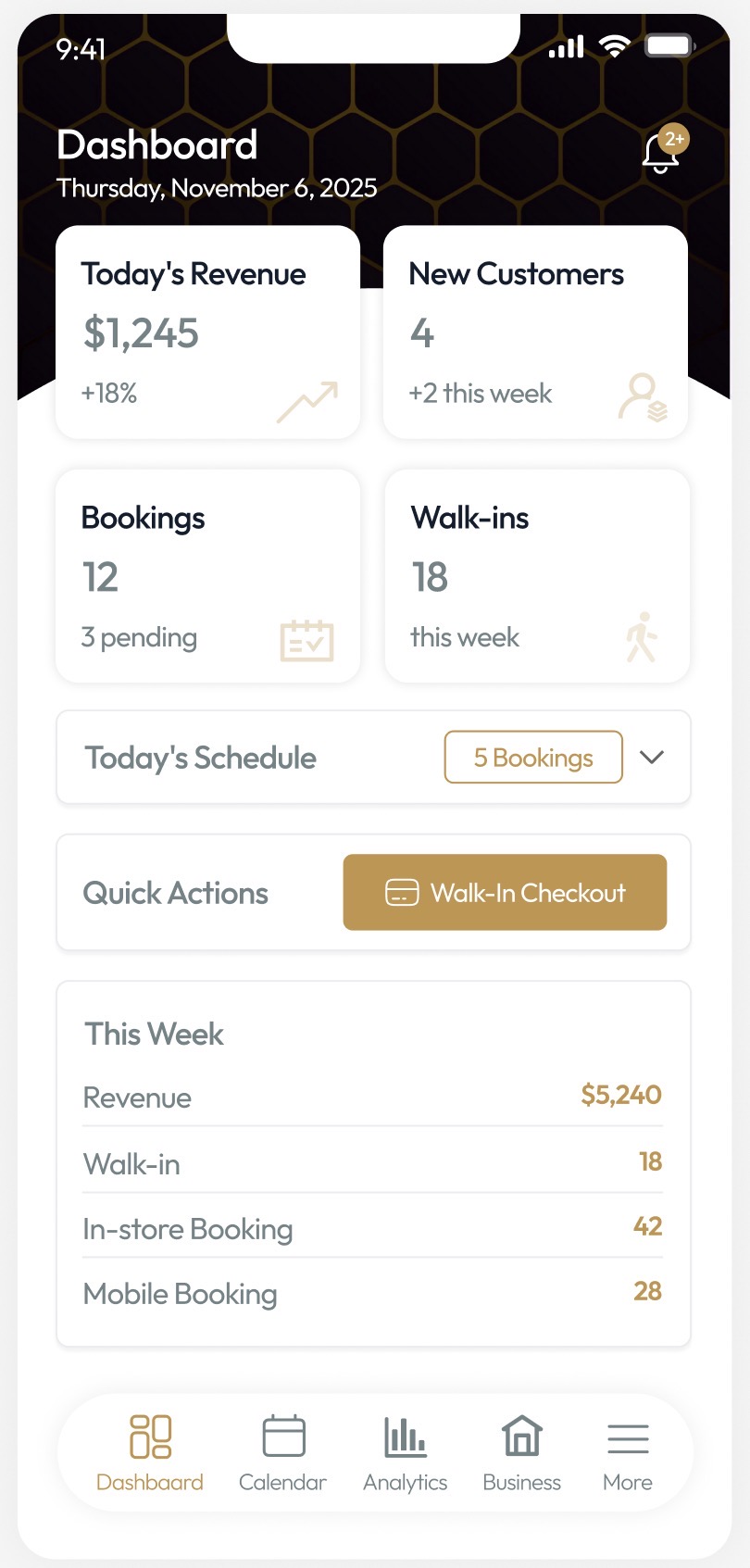Viewport: 750px width, 1568px height.
Task: Click the Today's Revenue card
Action: (x=206, y=332)
